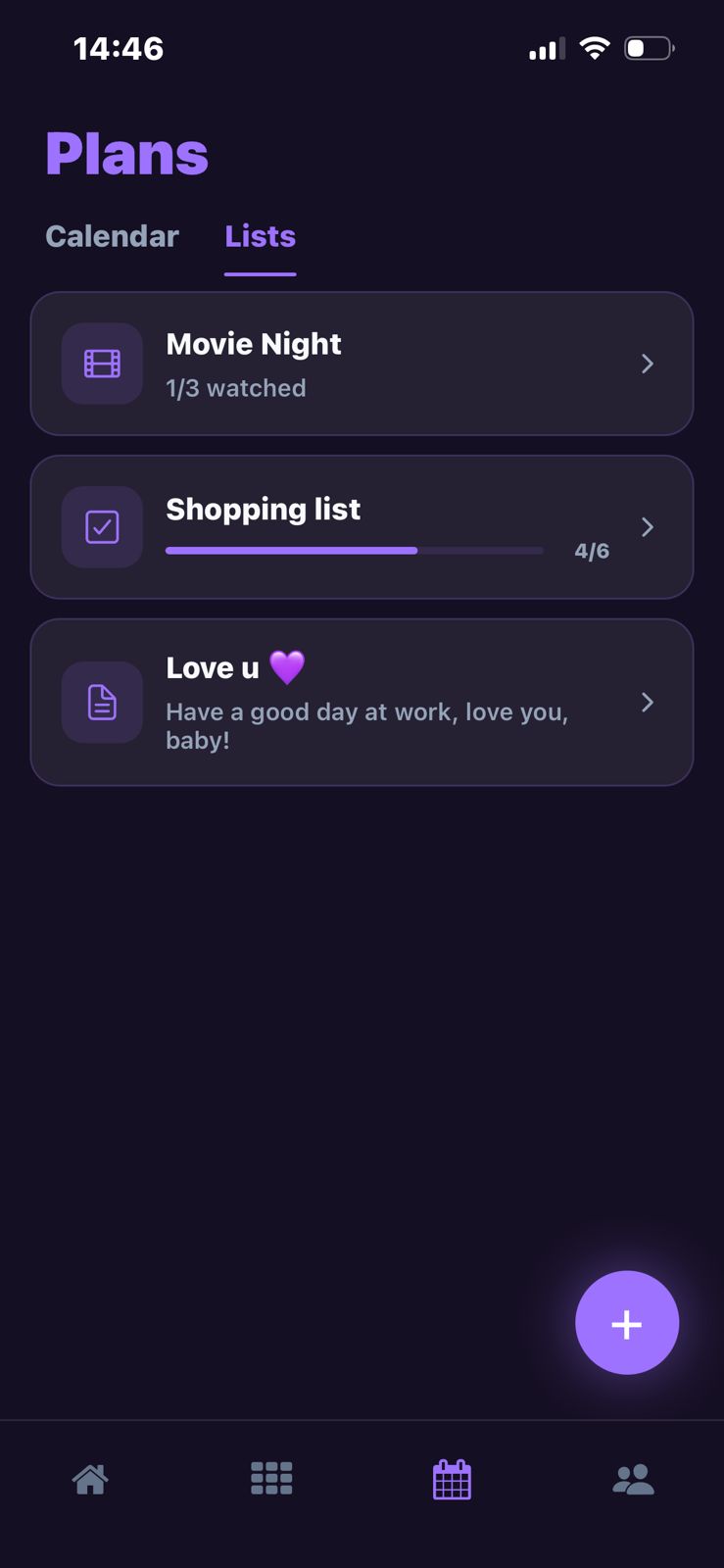Open the Love u note

(x=362, y=702)
